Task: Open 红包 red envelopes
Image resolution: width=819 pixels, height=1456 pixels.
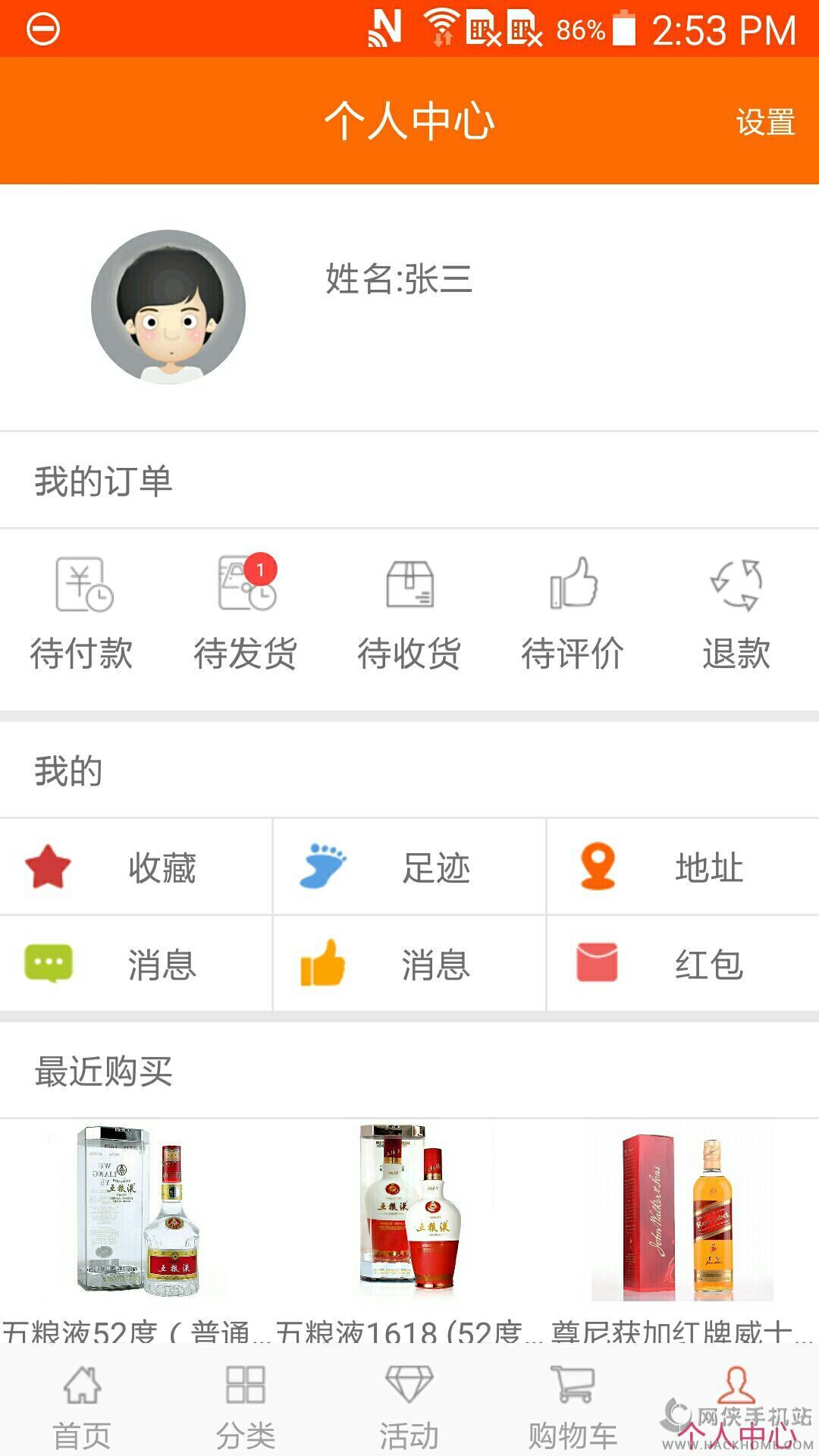Action: click(682, 964)
